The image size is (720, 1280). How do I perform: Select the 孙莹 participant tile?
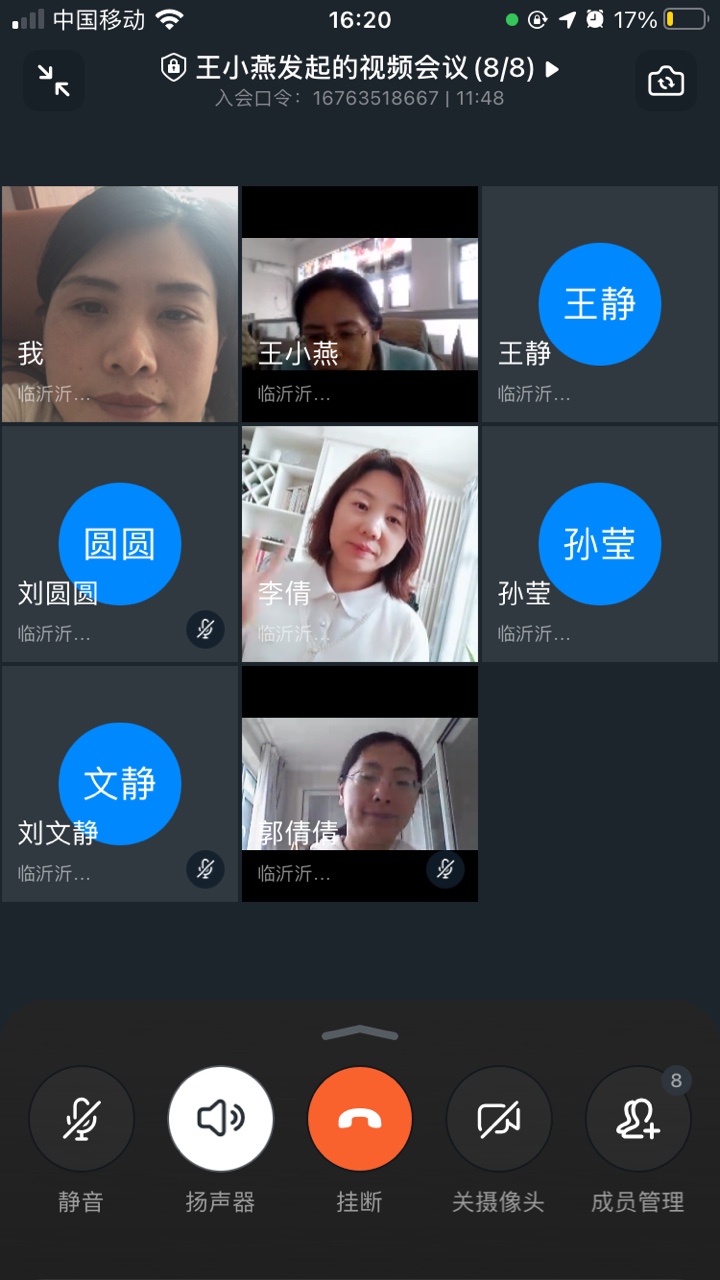coord(600,544)
